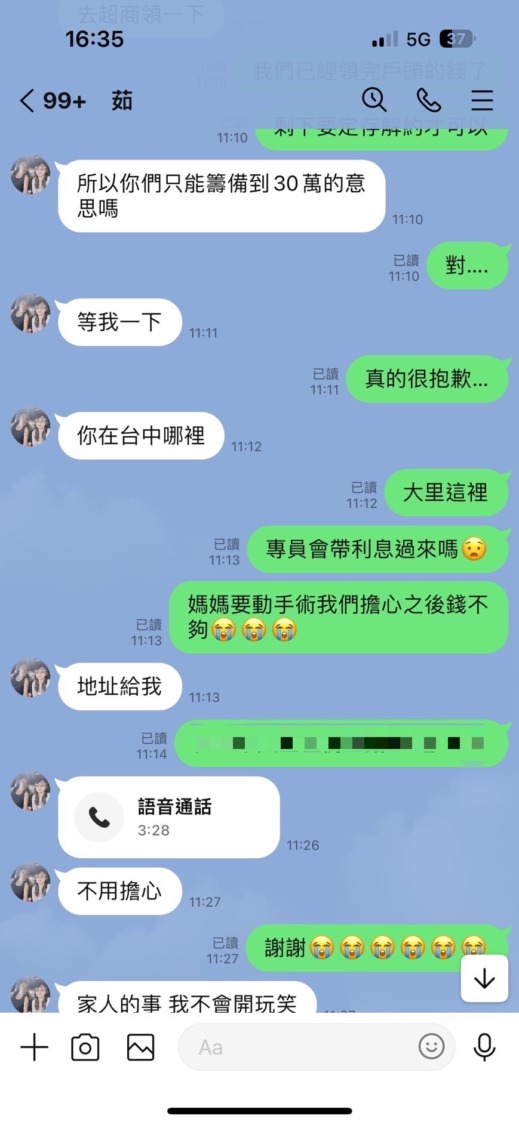Start a voice call with 茹
Screen dimensions: 519x1125
tap(429, 100)
